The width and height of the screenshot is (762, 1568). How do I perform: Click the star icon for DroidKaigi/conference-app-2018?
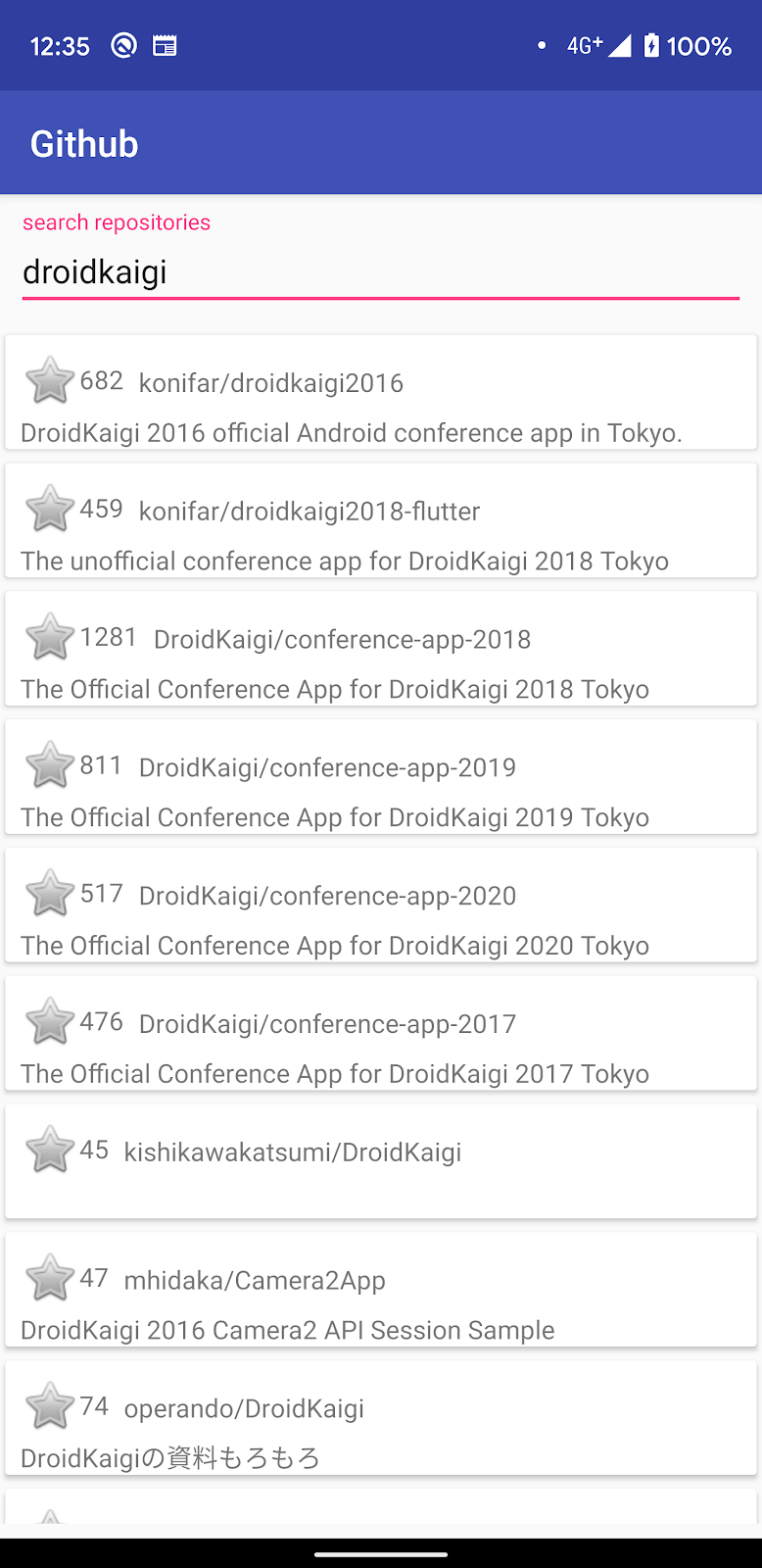49,637
